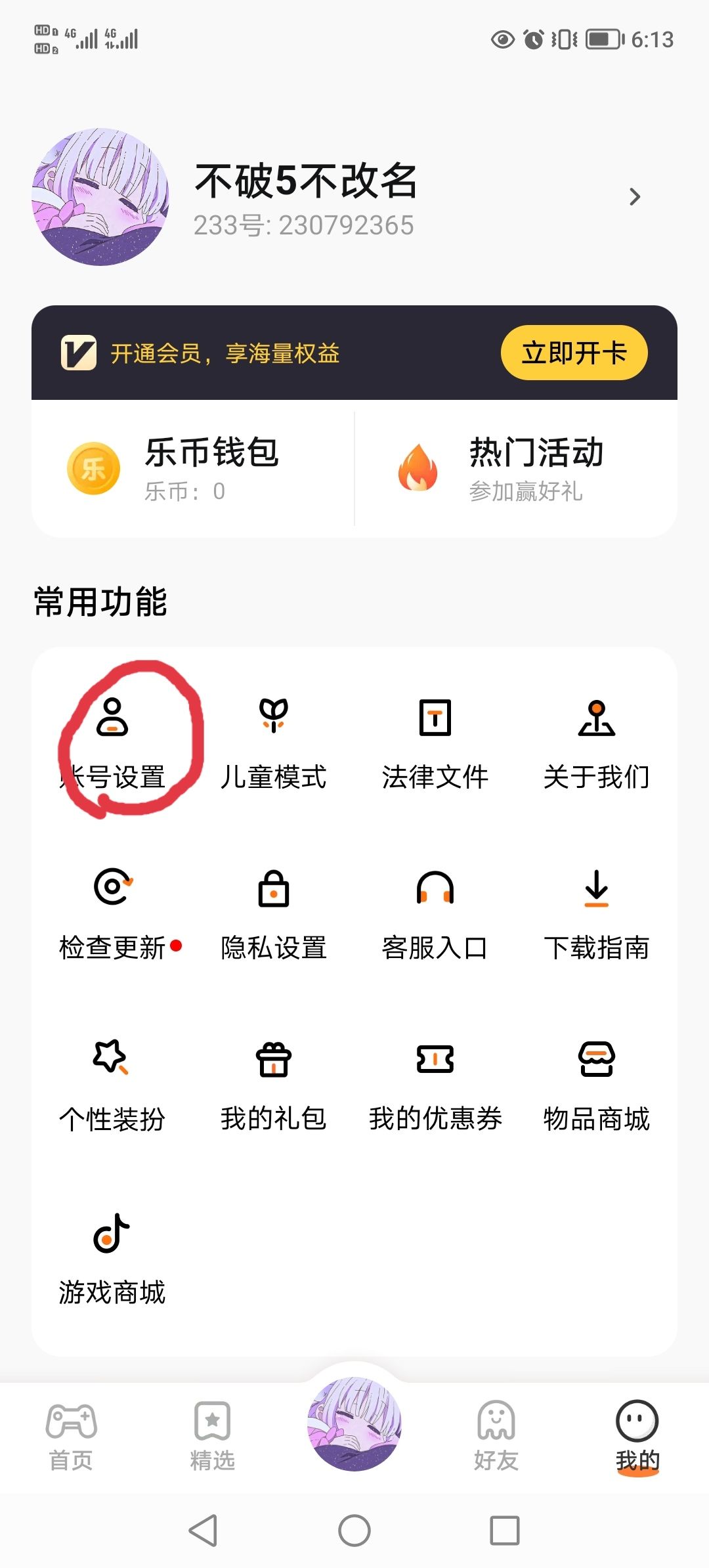Open 下载指南 download guide
Screen dimensions: 709x1568
[596, 913]
